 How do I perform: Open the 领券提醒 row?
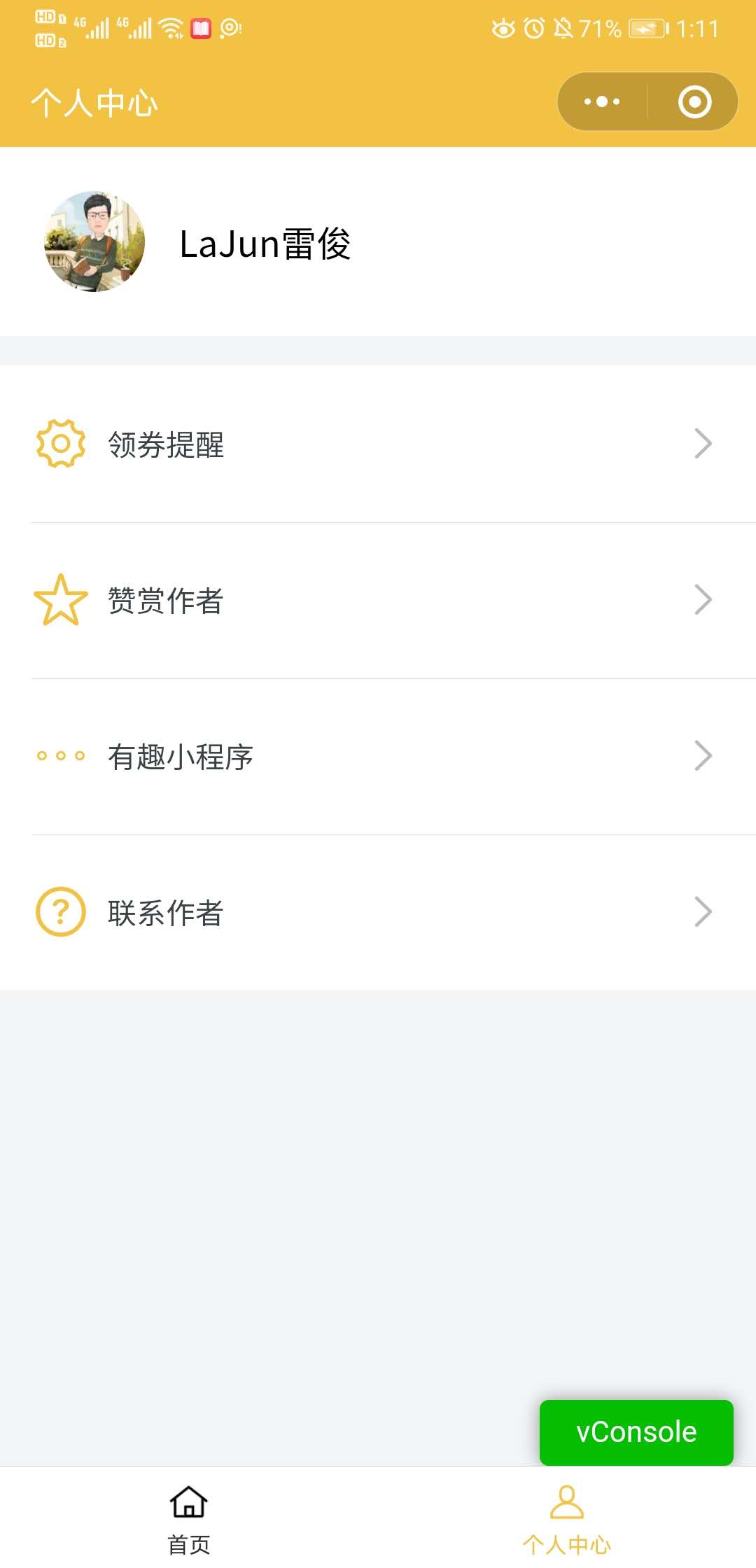[378, 444]
